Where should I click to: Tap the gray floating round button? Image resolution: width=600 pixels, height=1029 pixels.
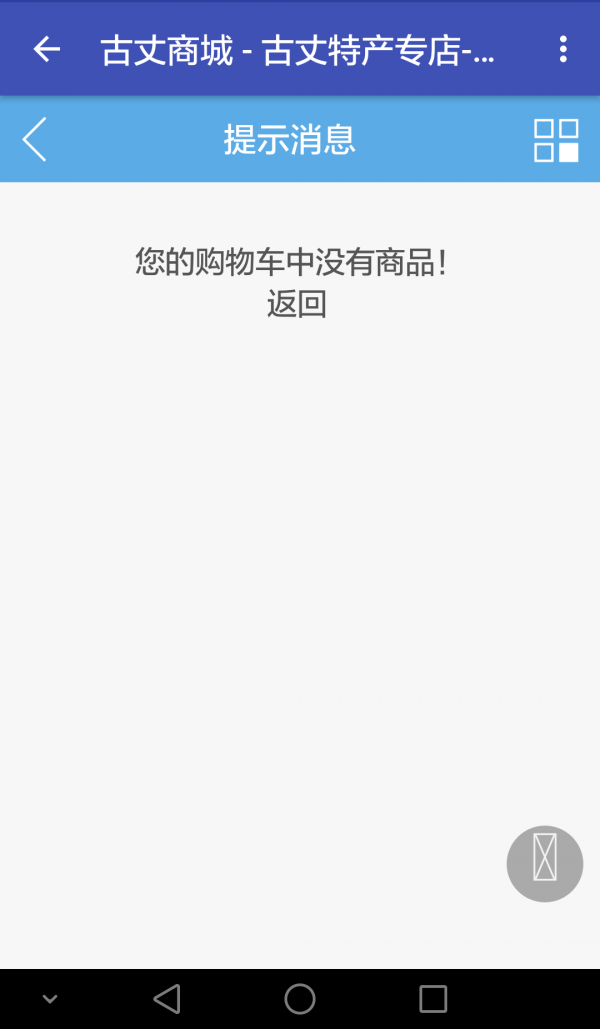[545, 863]
